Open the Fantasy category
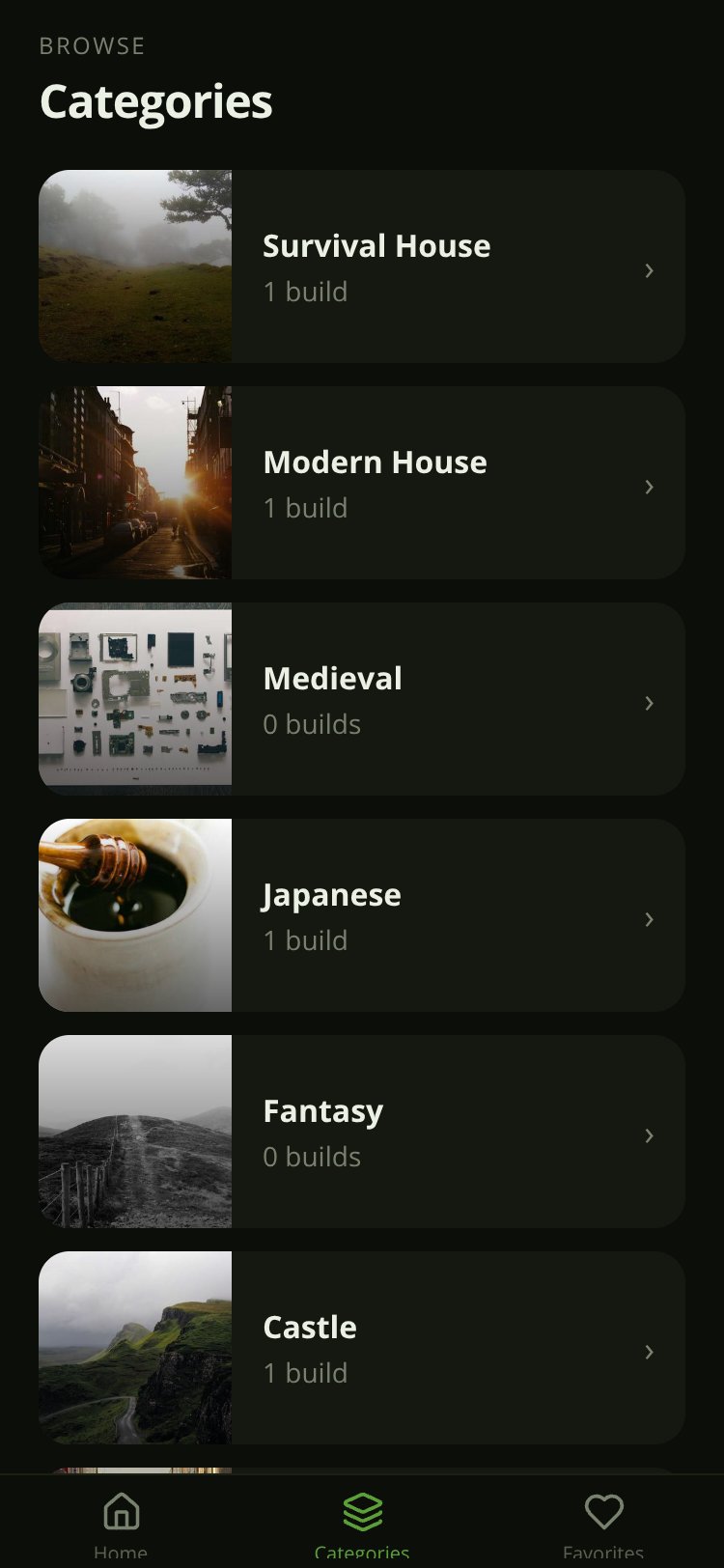This screenshot has height=1568, width=724. [x=362, y=1132]
